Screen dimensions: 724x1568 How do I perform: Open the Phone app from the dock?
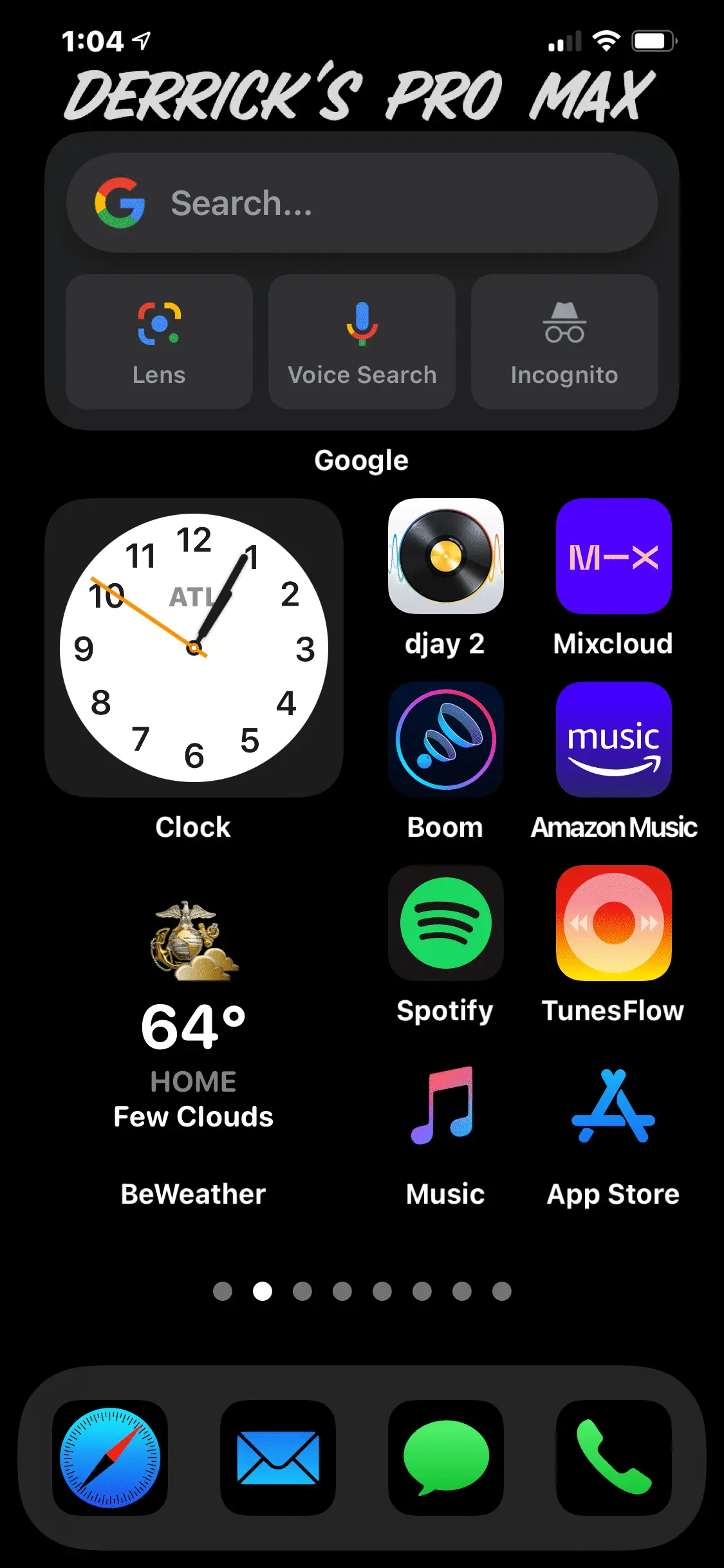pos(613,1458)
